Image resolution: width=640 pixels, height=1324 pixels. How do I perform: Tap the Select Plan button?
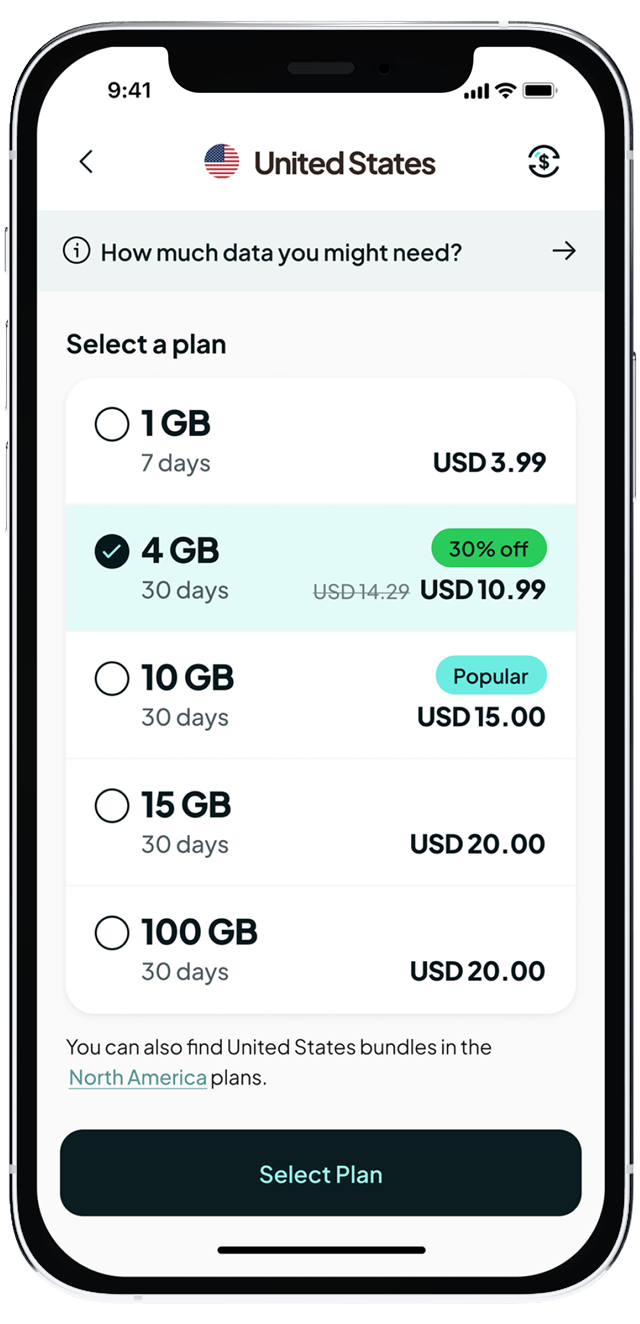click(x=320, y=1173)
